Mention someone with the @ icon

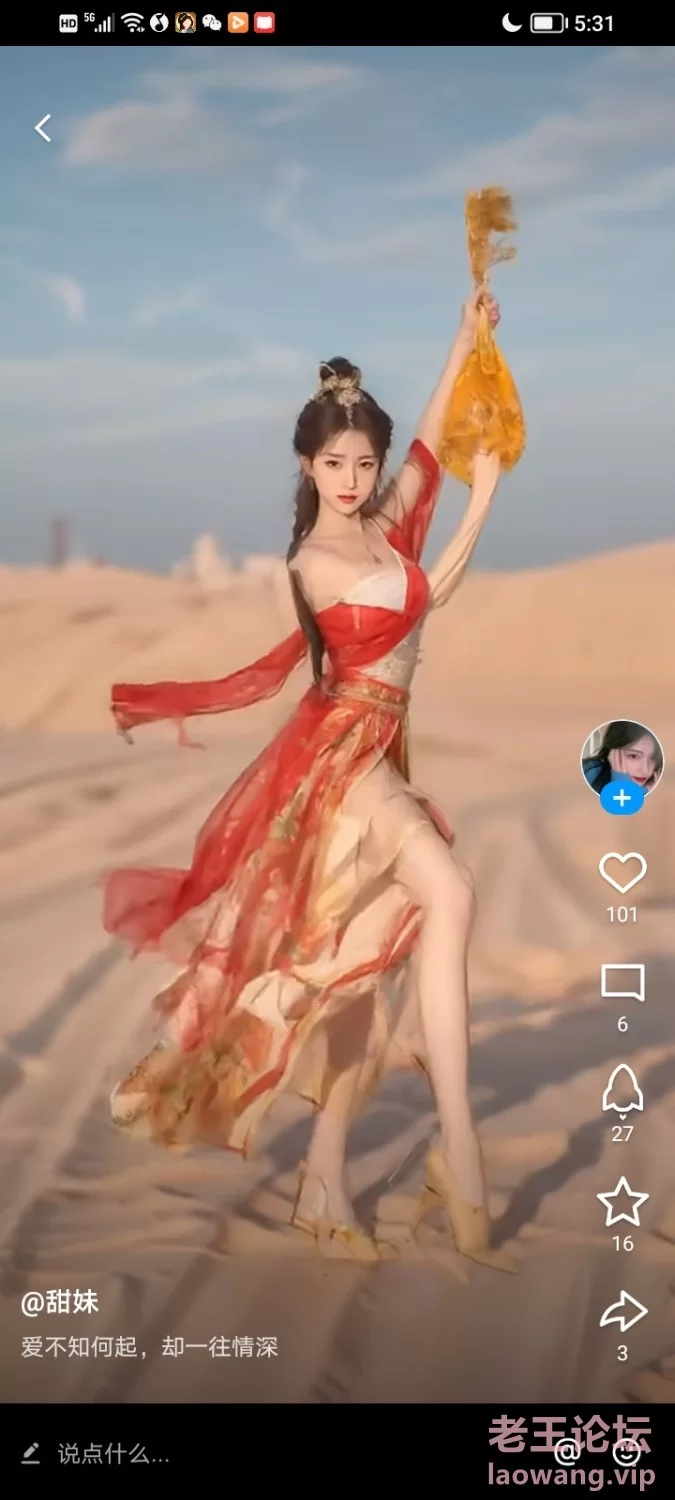point(567,1452)
